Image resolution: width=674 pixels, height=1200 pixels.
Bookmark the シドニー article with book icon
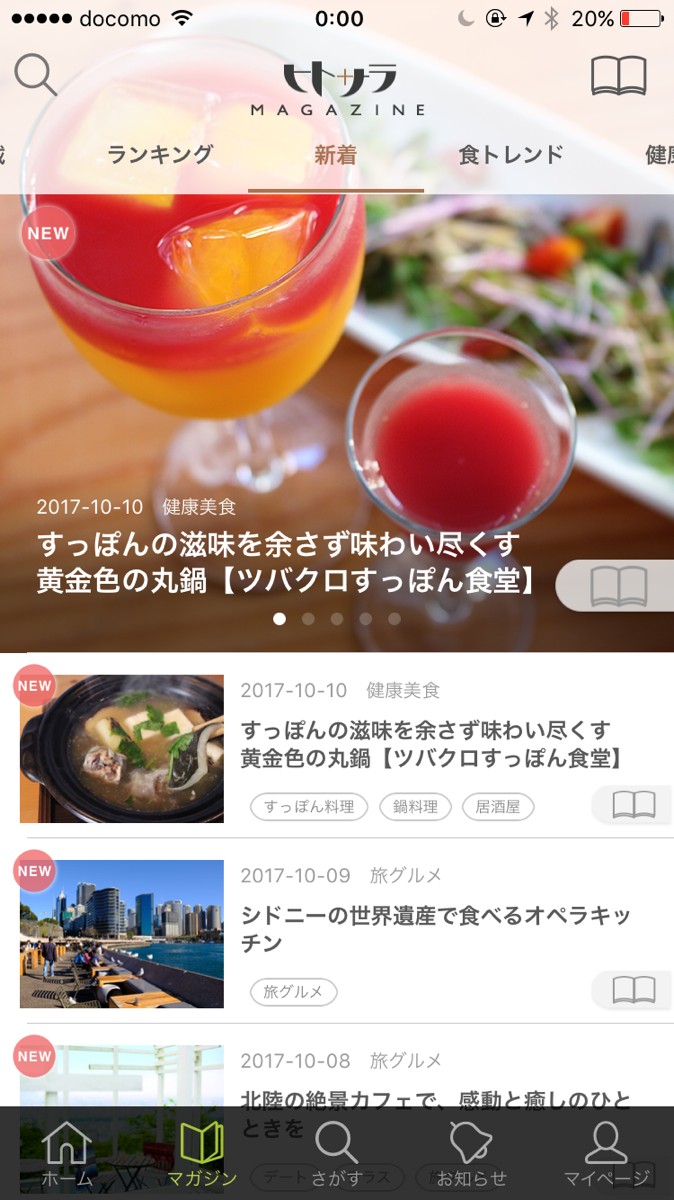pos(633,990)
